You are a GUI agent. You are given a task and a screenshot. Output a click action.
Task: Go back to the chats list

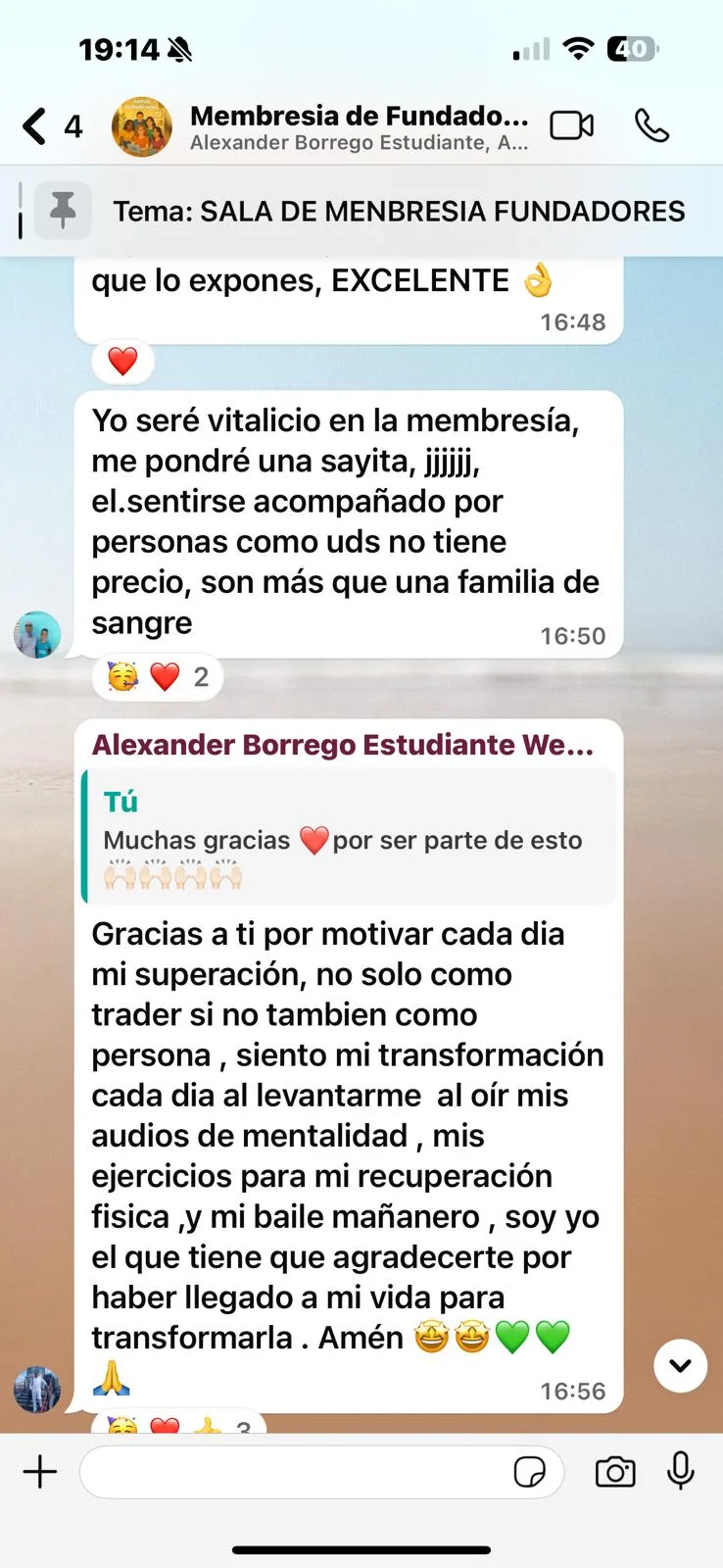(x=51, y=126)
